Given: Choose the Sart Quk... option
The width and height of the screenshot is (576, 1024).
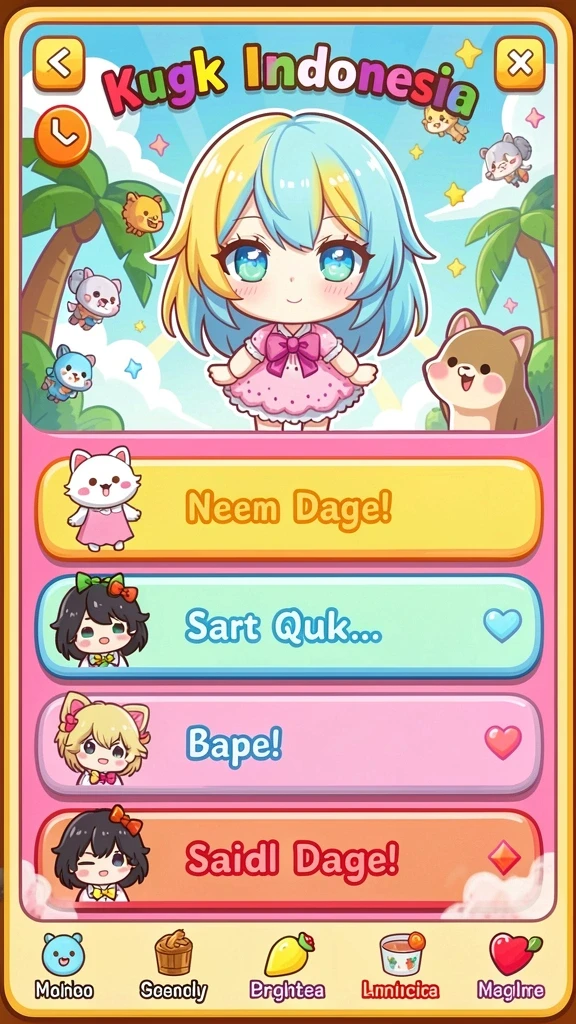Looking at the screenshot, I should click(289, 626).
